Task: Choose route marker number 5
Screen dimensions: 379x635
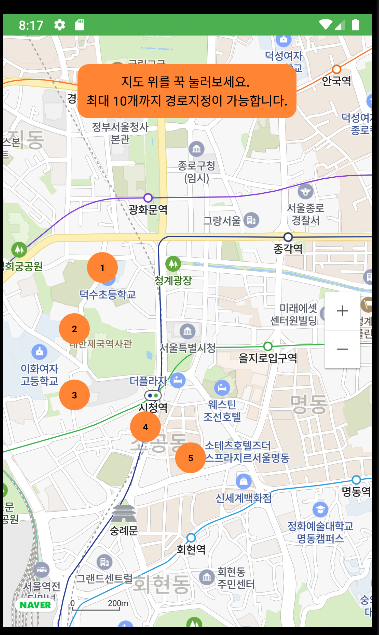Action: point(191,458)
